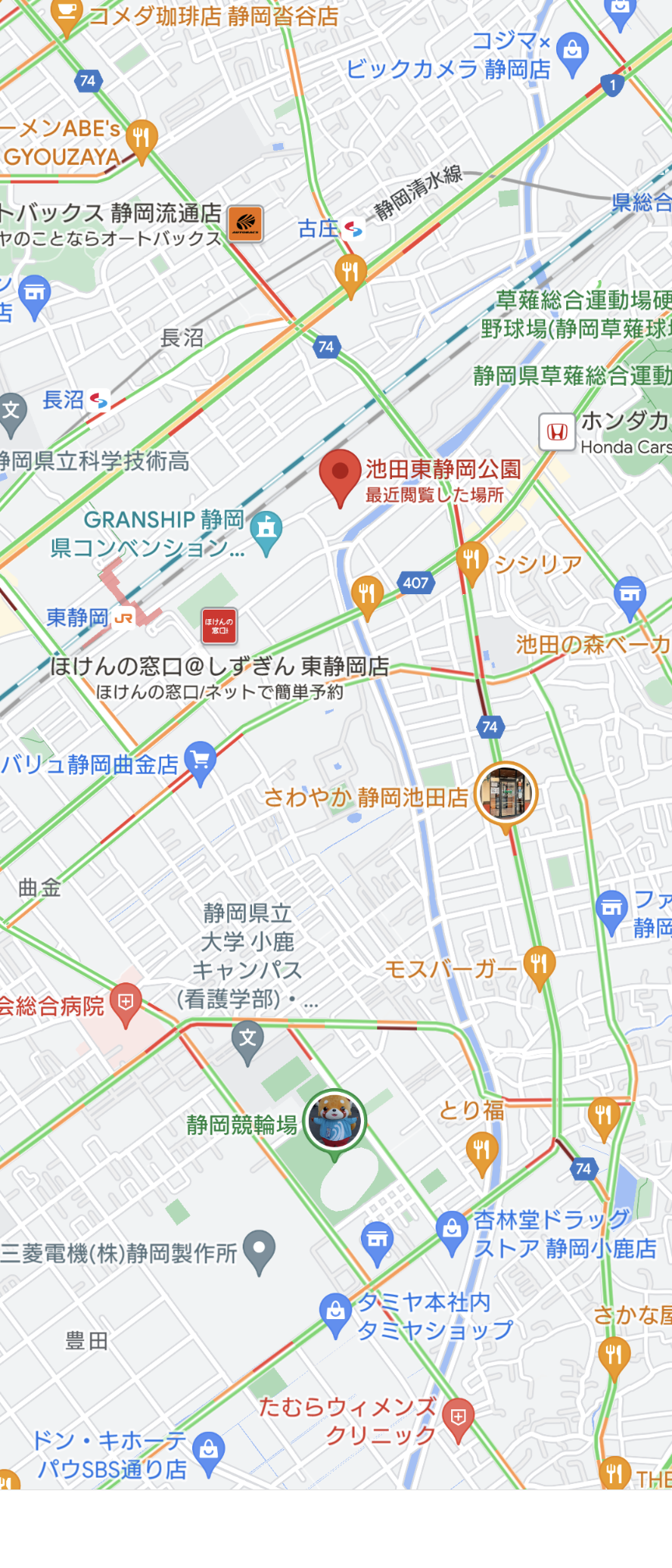Open the 池田の森ベーカリー store pin

pyautogui.click(x=630, y=595)
